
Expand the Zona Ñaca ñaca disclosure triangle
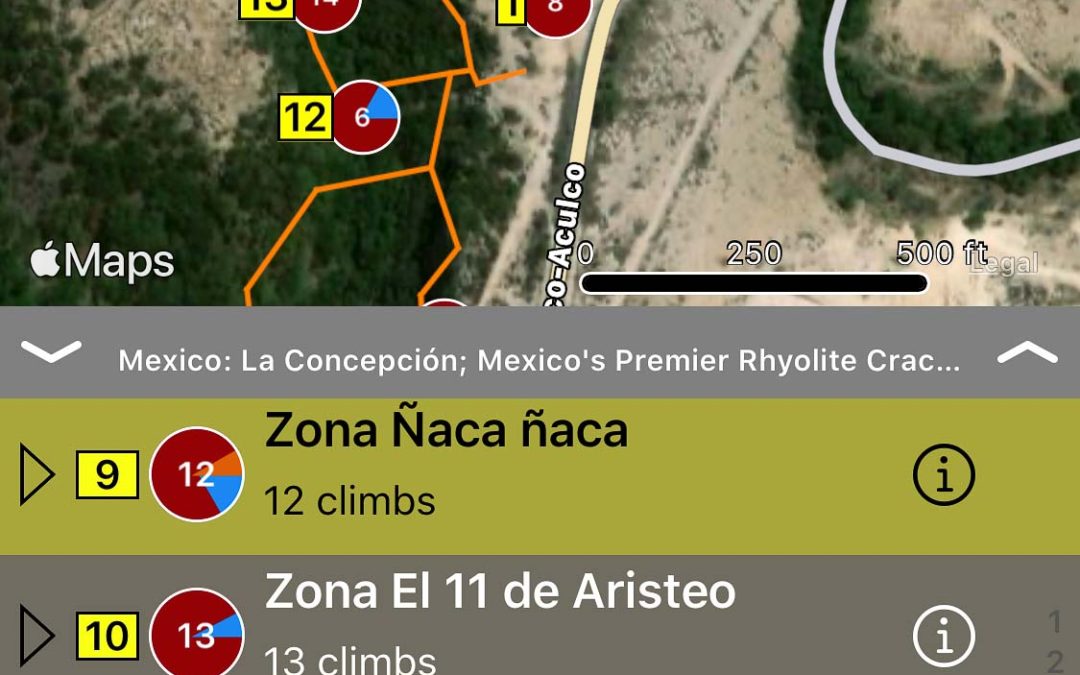pos(37,476)
